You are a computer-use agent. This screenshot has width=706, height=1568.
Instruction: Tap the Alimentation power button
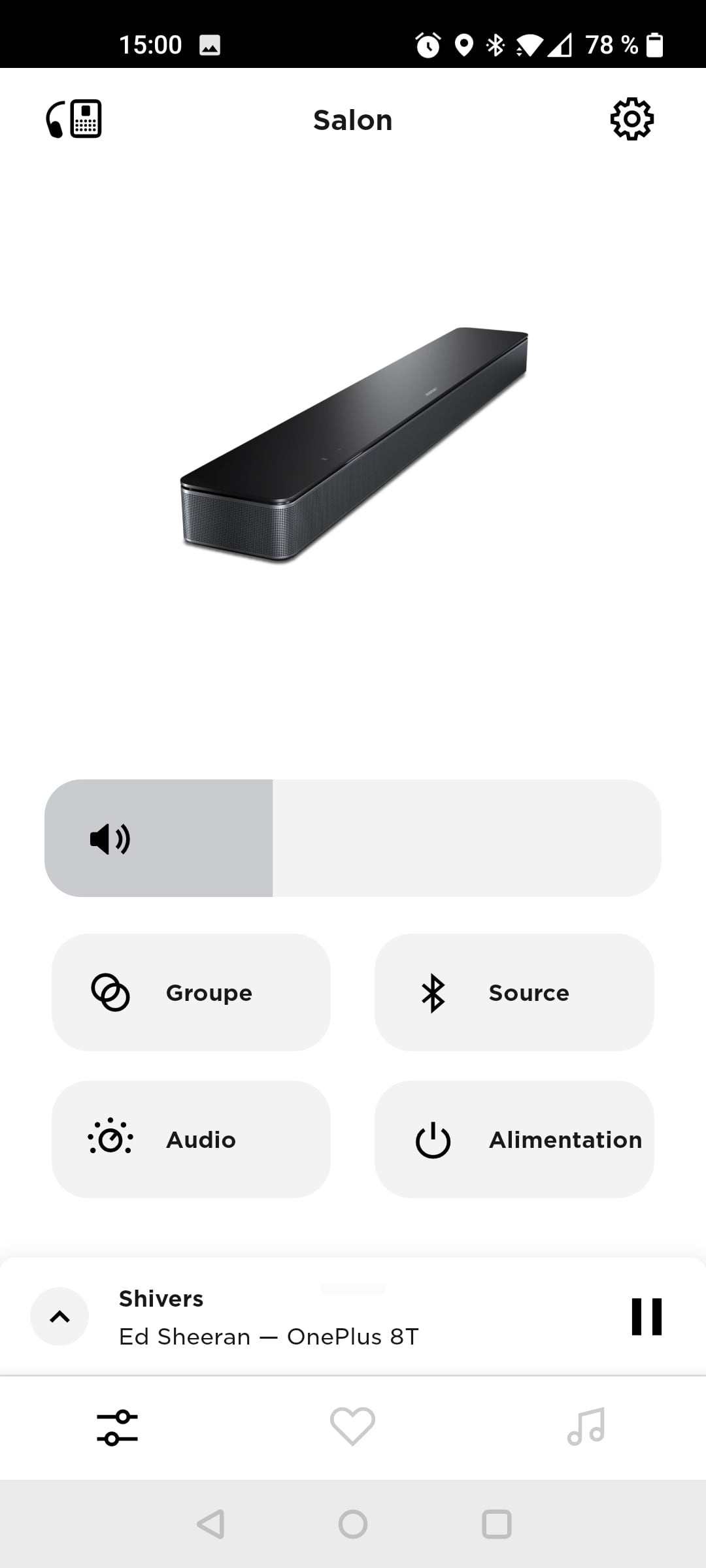[x=514, y=1139]
